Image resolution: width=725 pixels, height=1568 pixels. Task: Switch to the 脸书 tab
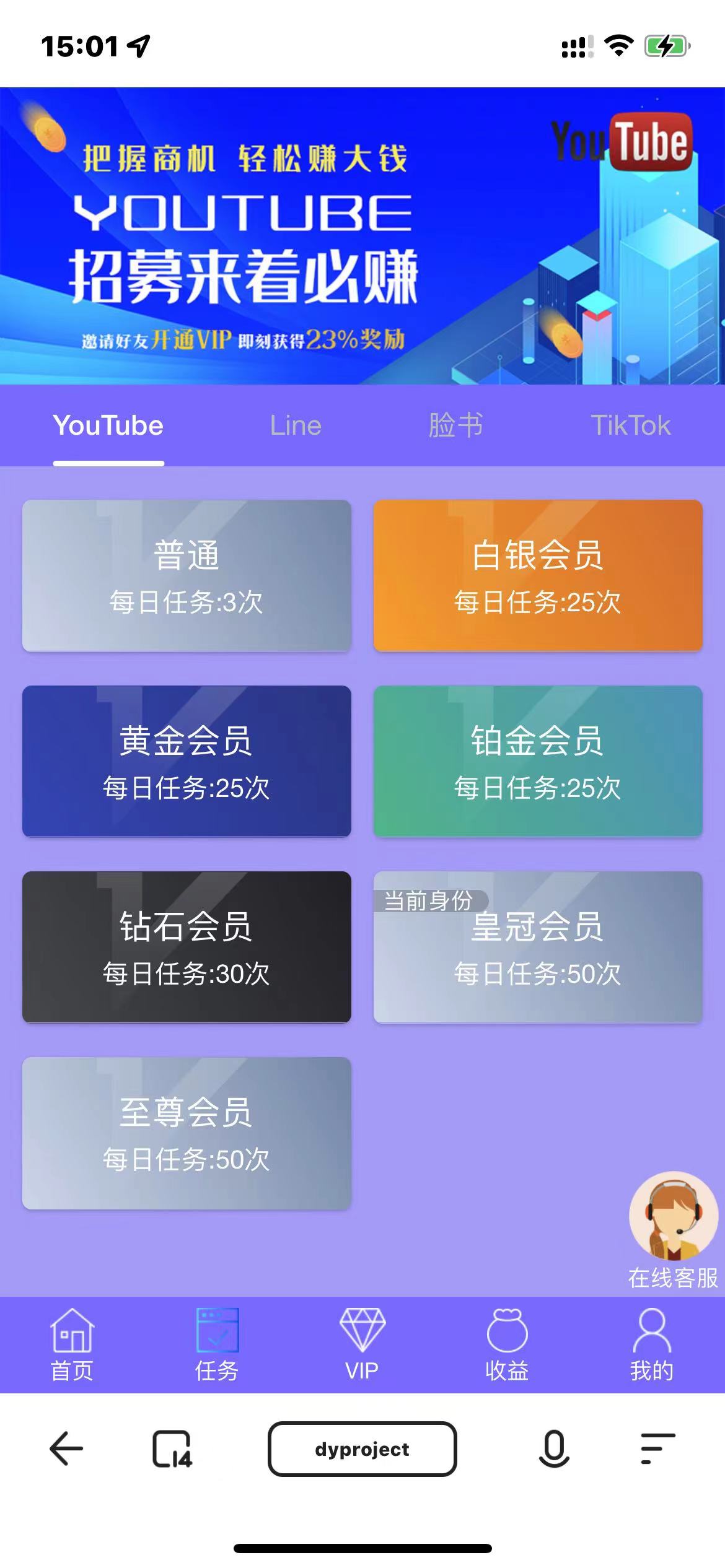pyautogui.click(x=455, y=425)
